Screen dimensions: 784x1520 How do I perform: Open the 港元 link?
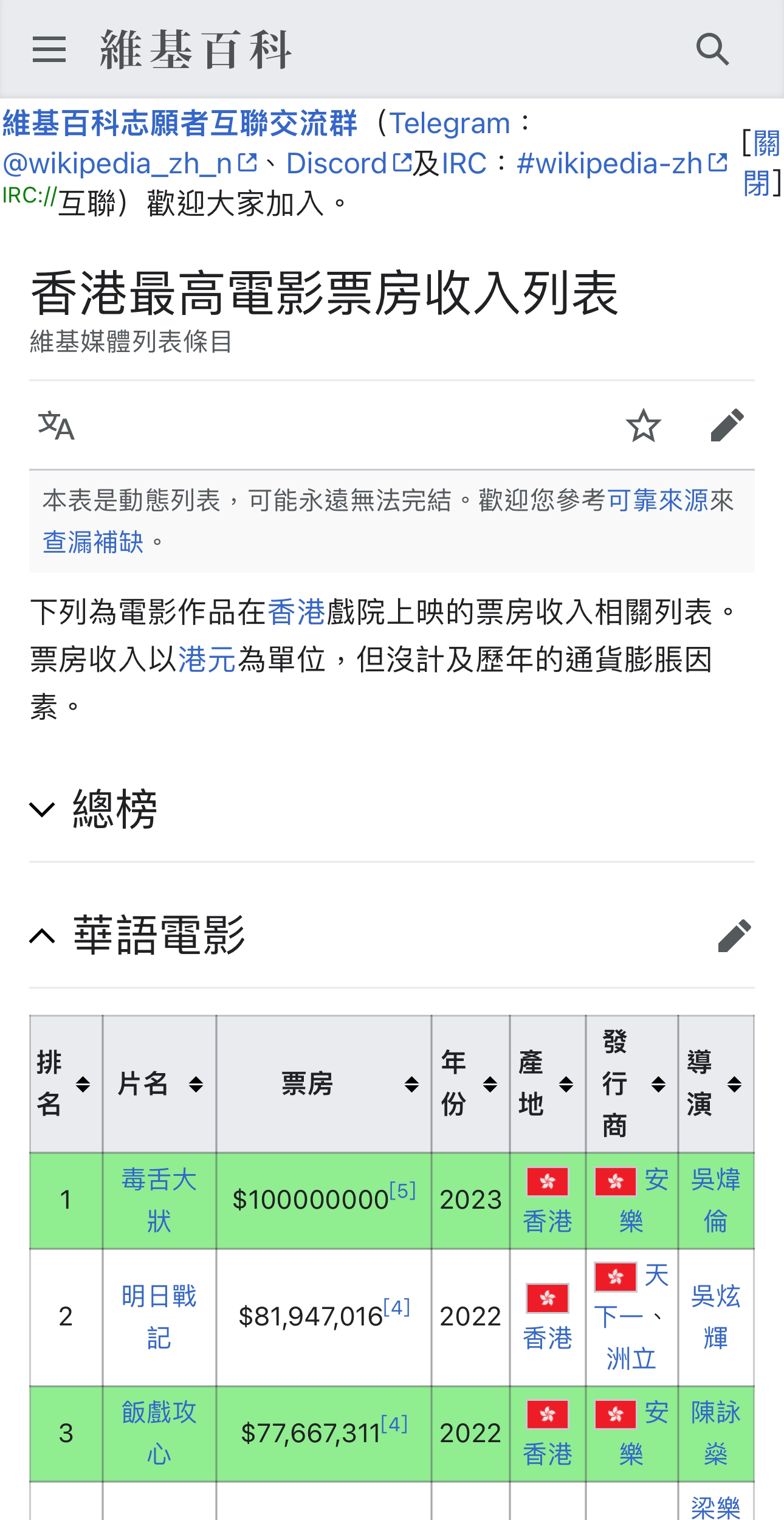pyautogui.click(x=207, y=659)
